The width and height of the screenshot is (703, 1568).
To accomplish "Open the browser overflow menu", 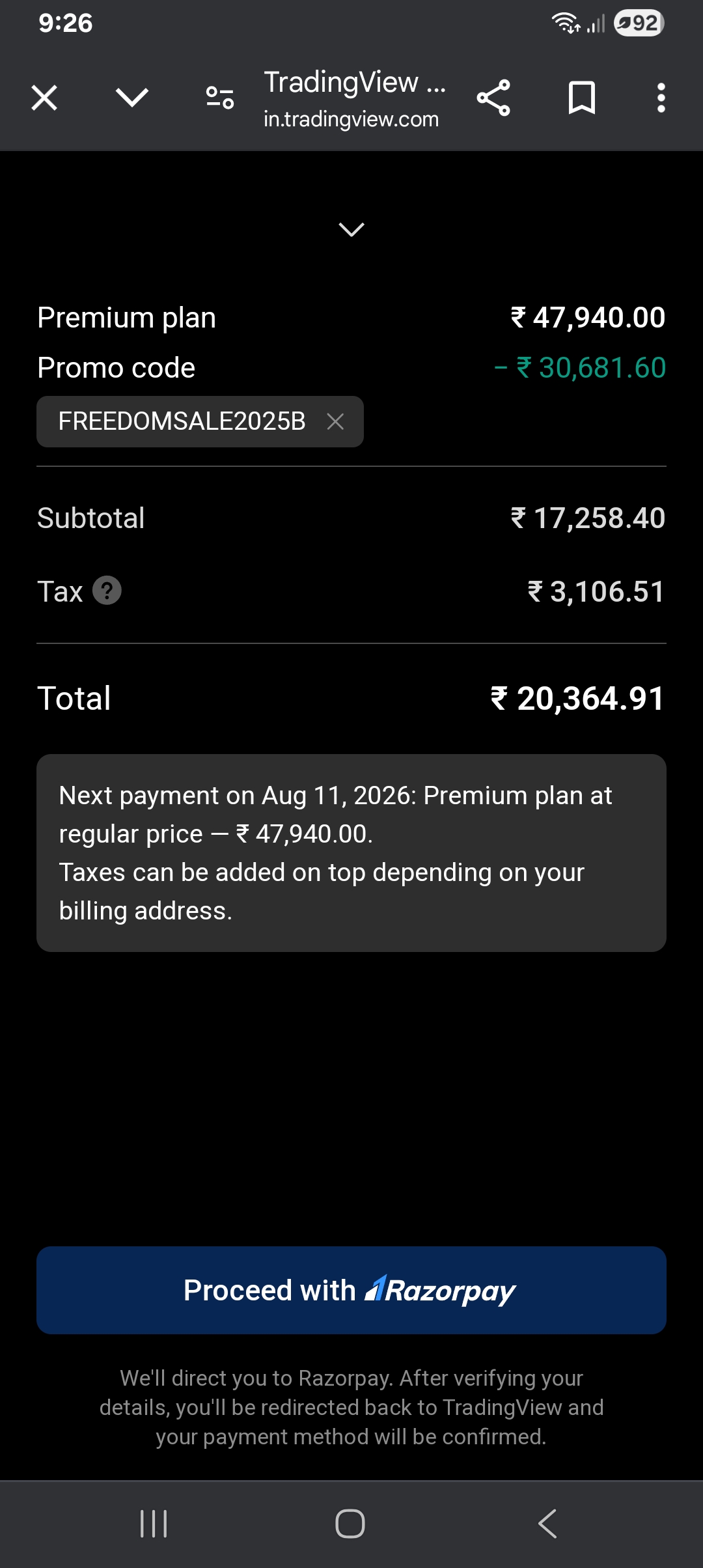I will pyautogui.click(x=661, y=98).
